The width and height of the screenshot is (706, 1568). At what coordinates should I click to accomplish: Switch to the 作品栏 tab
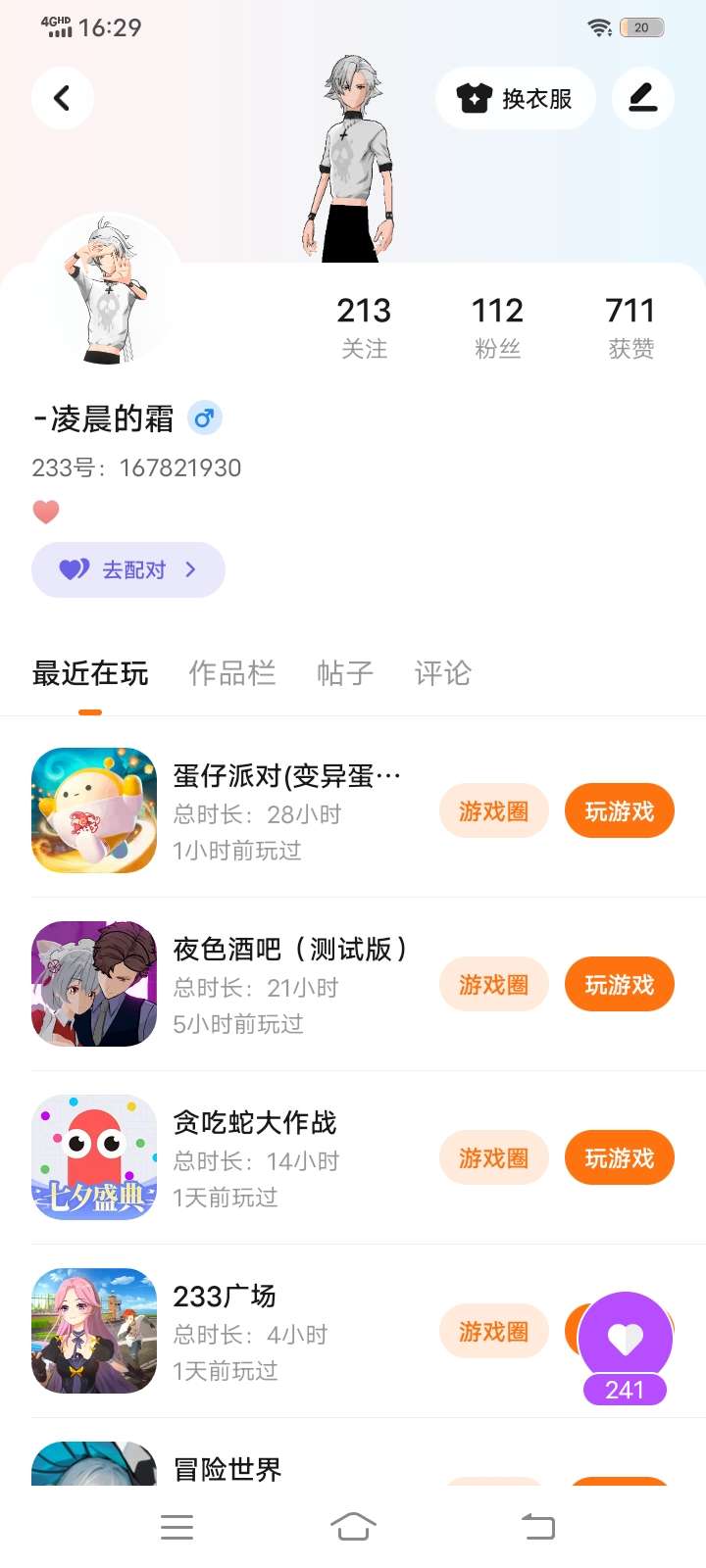point(231,673)
